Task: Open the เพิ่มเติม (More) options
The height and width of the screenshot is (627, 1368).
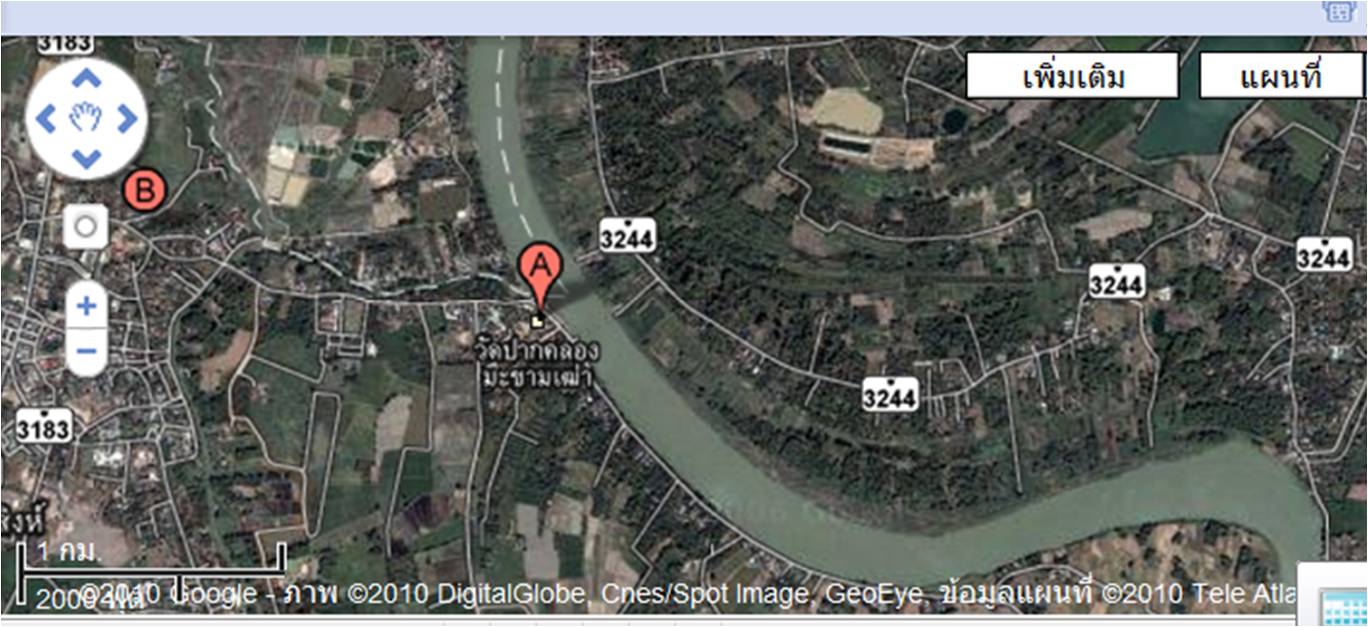Action: coord(1073,76)
